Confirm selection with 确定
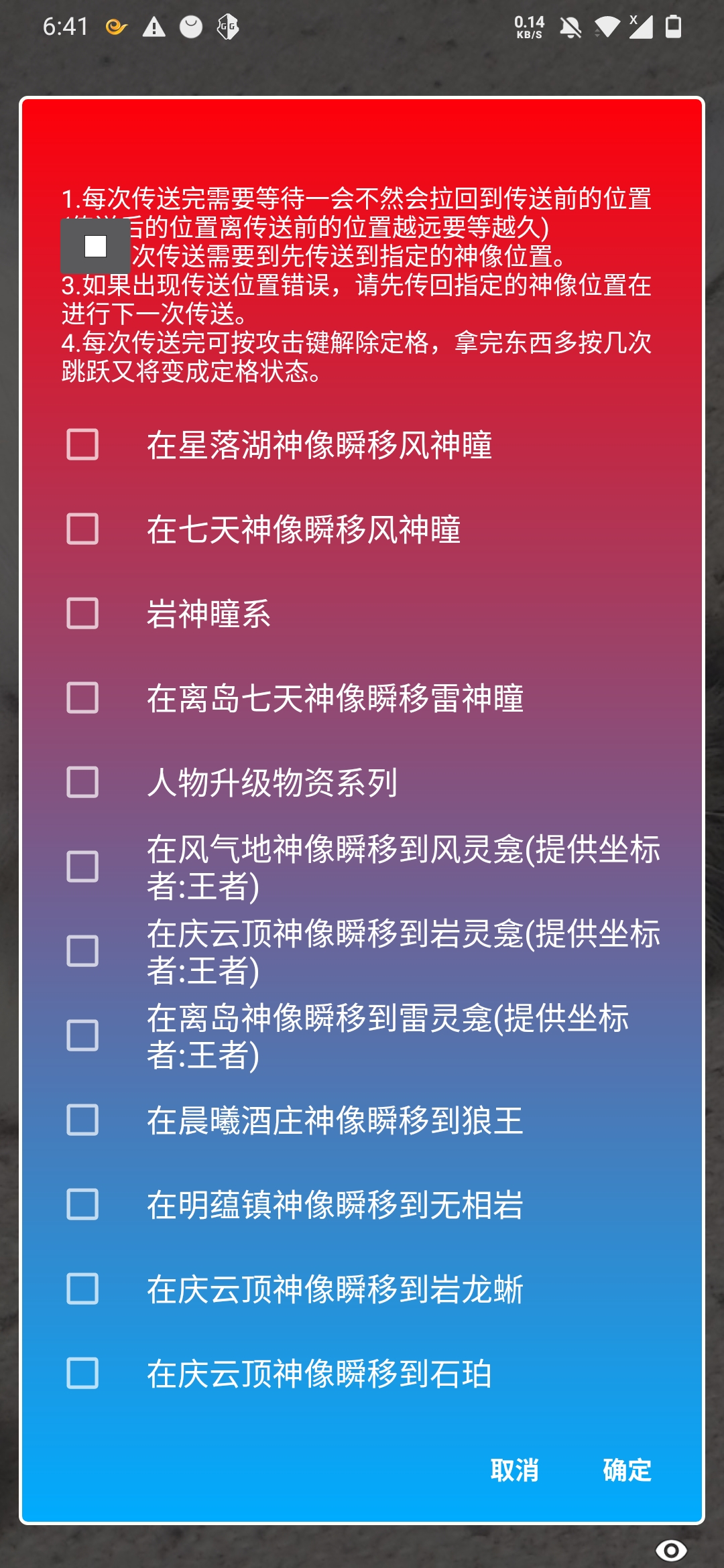Screen dimensions: 724x1568 (x=627, y=1470)
